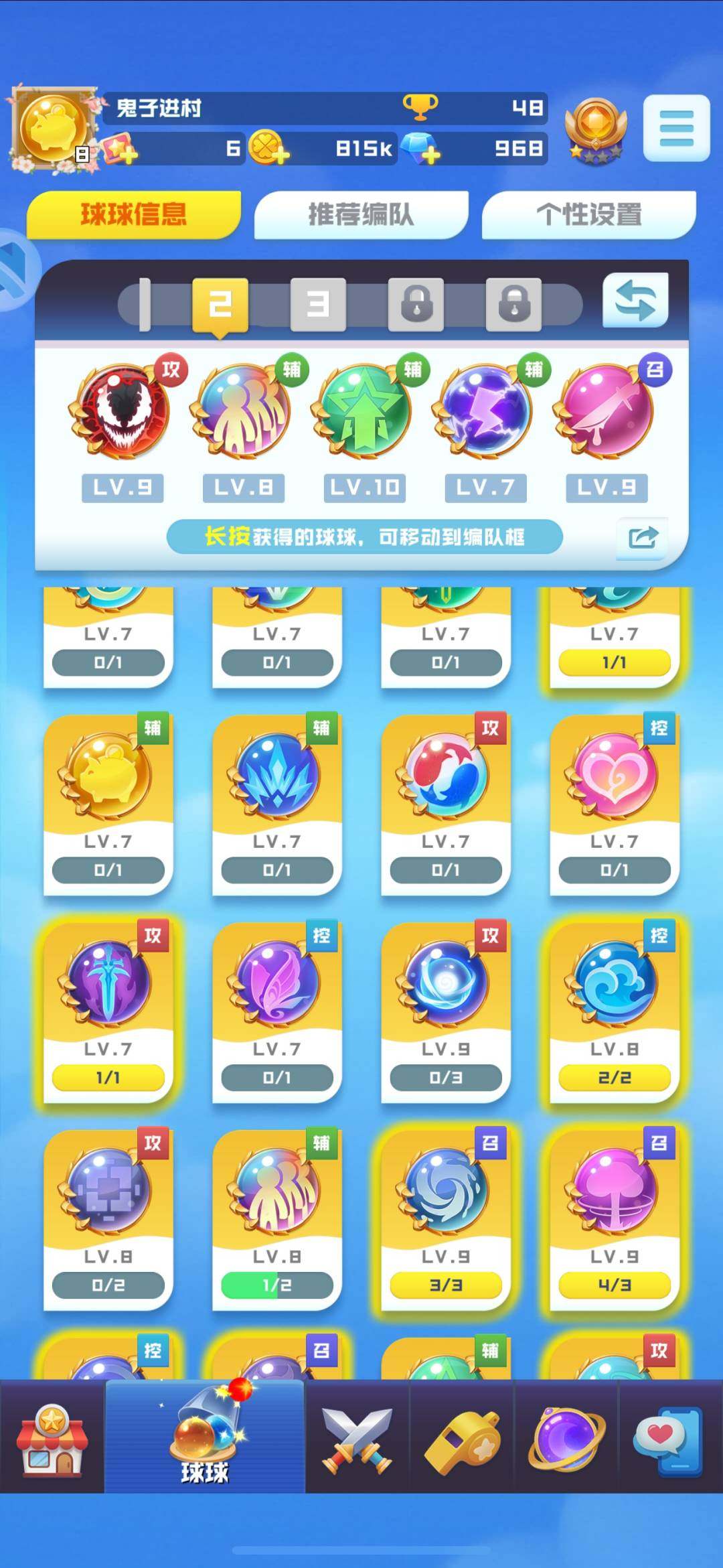723x1568 pixels.
Task: Open the pink heart control ball card
Action: pos(614,804)
